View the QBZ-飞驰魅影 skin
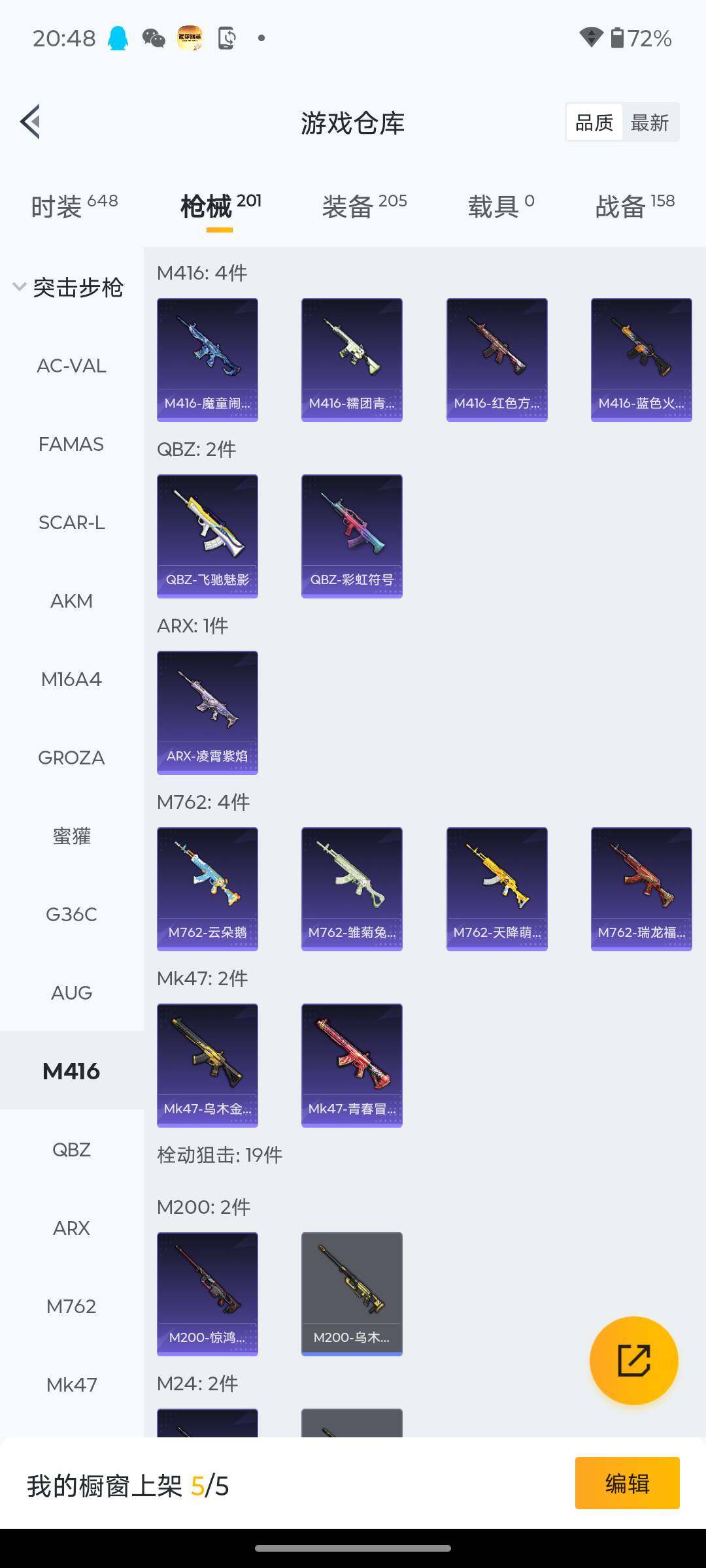Viewport: 706px width, 1568px height. [207, 536]
